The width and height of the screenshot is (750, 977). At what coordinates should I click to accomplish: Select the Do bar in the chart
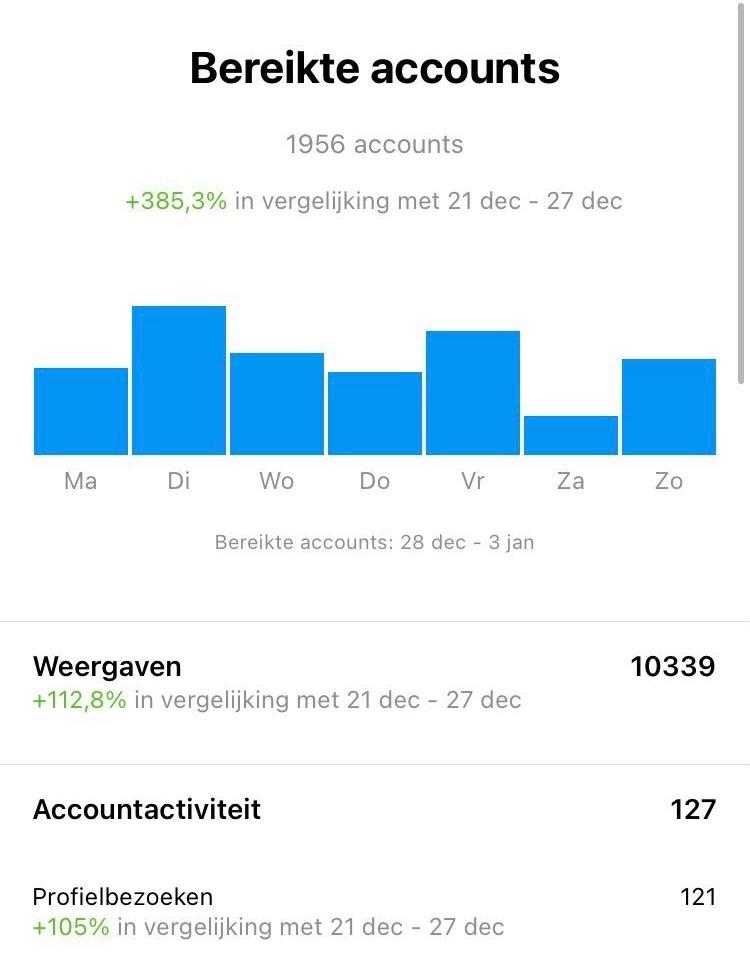[x=375, y=414]
